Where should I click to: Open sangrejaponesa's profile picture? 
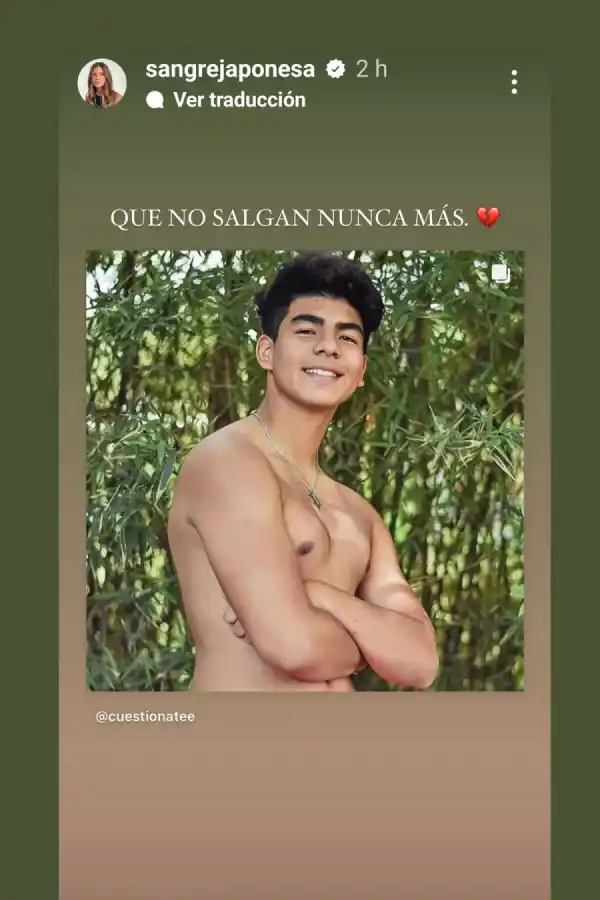(x=102, y=83)
